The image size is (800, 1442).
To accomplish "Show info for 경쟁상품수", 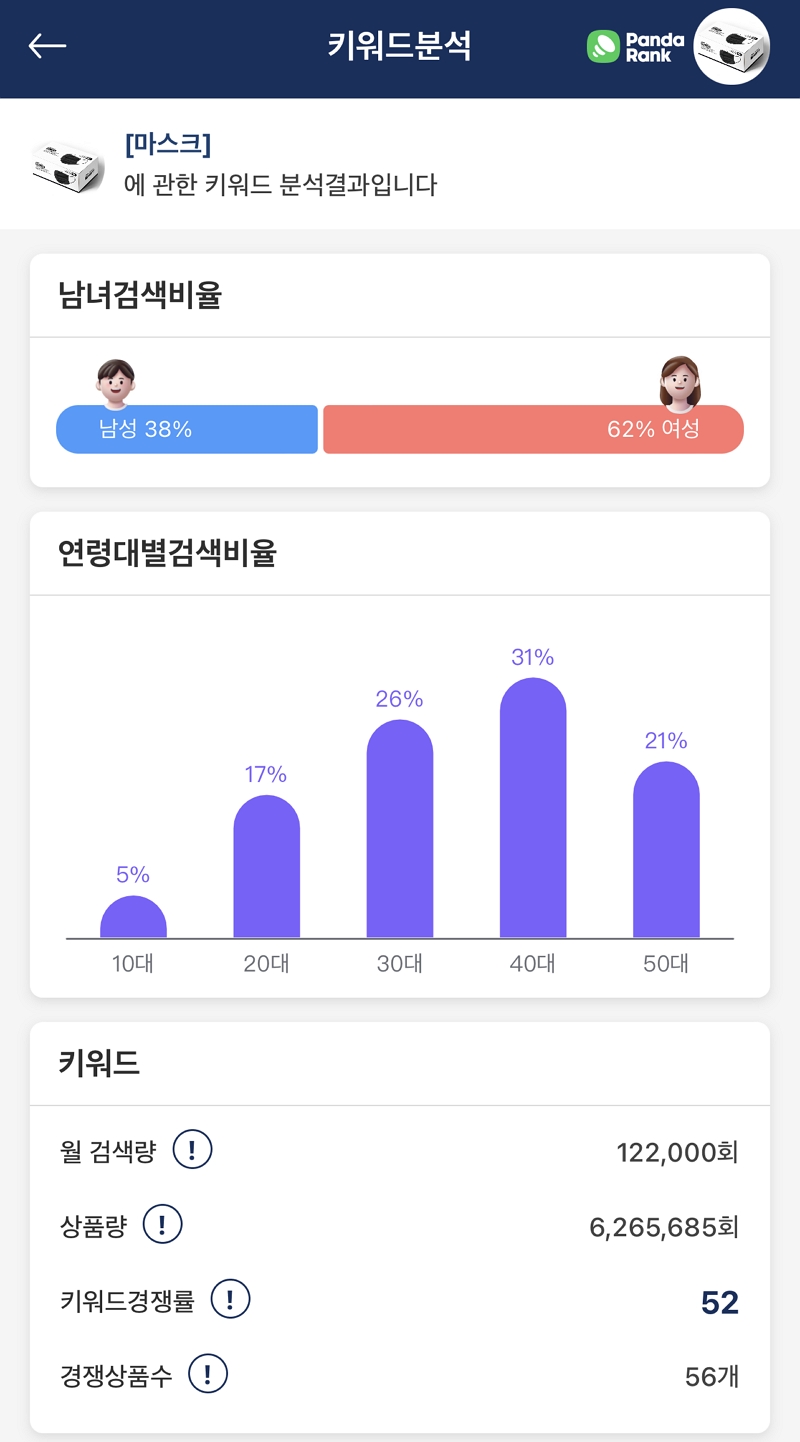I will [208, 1374].
